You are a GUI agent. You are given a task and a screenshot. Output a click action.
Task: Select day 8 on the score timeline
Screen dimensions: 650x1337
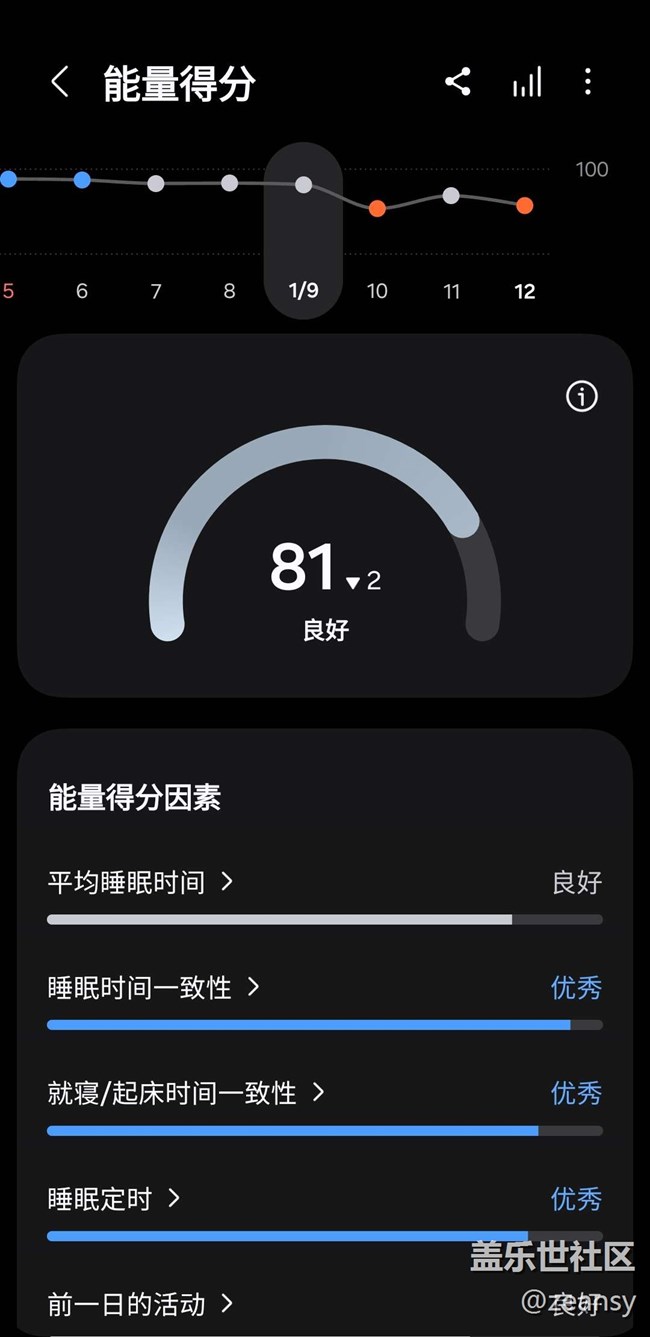(x=230, y=291)
